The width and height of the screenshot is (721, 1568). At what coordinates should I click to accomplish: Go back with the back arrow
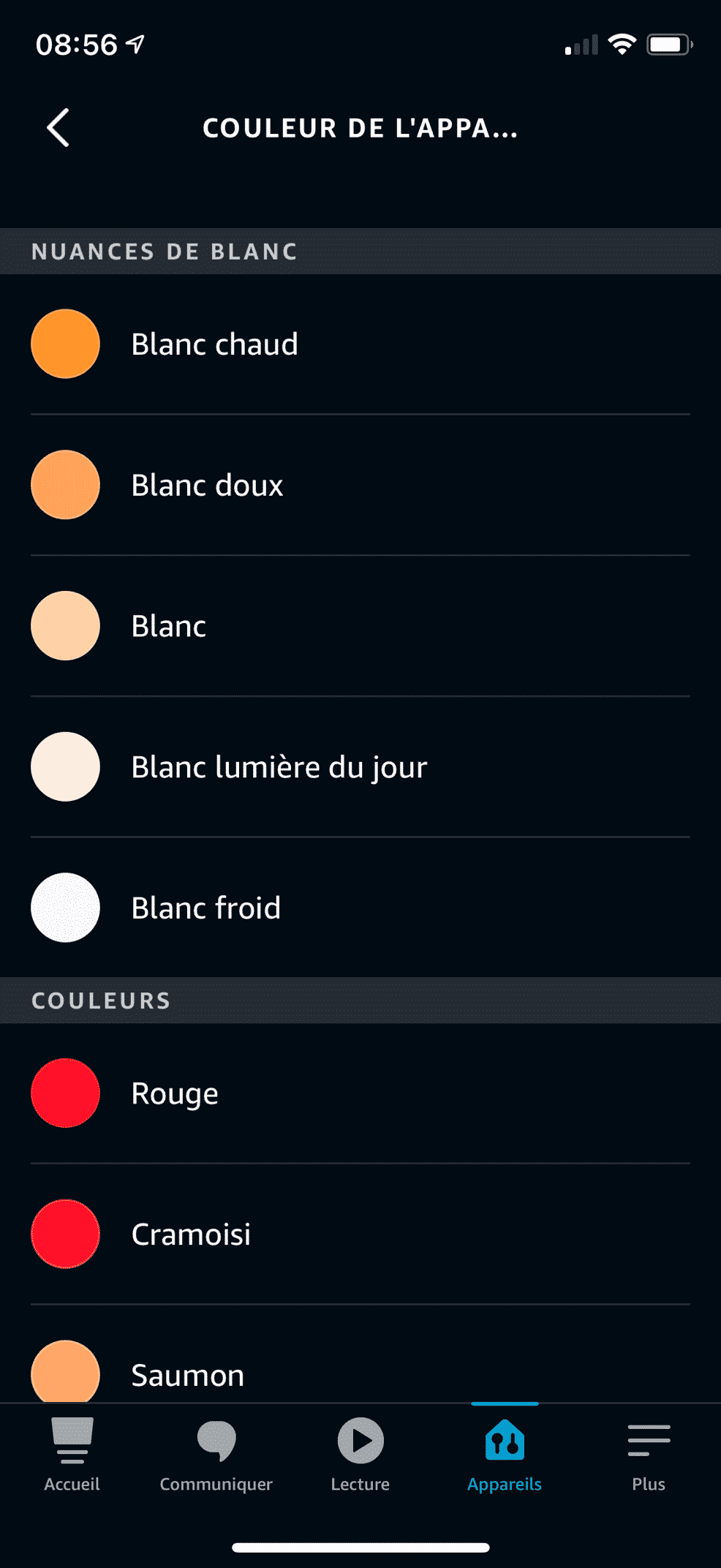[58, 128]
